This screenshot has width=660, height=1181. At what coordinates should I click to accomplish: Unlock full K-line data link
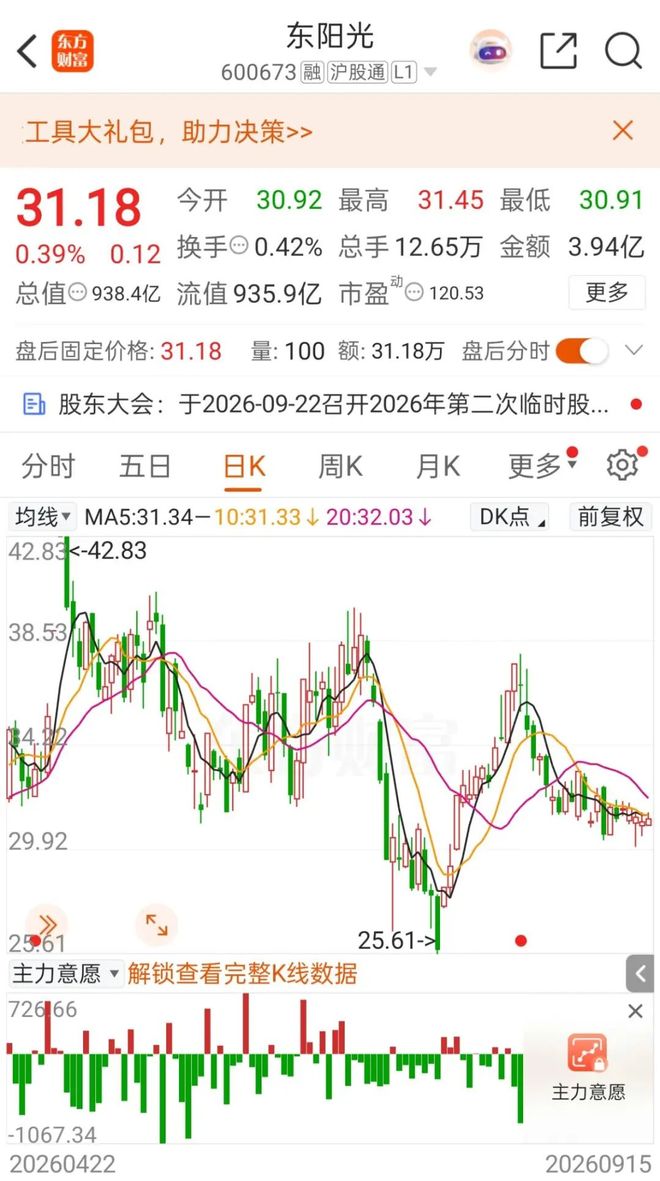242,974
